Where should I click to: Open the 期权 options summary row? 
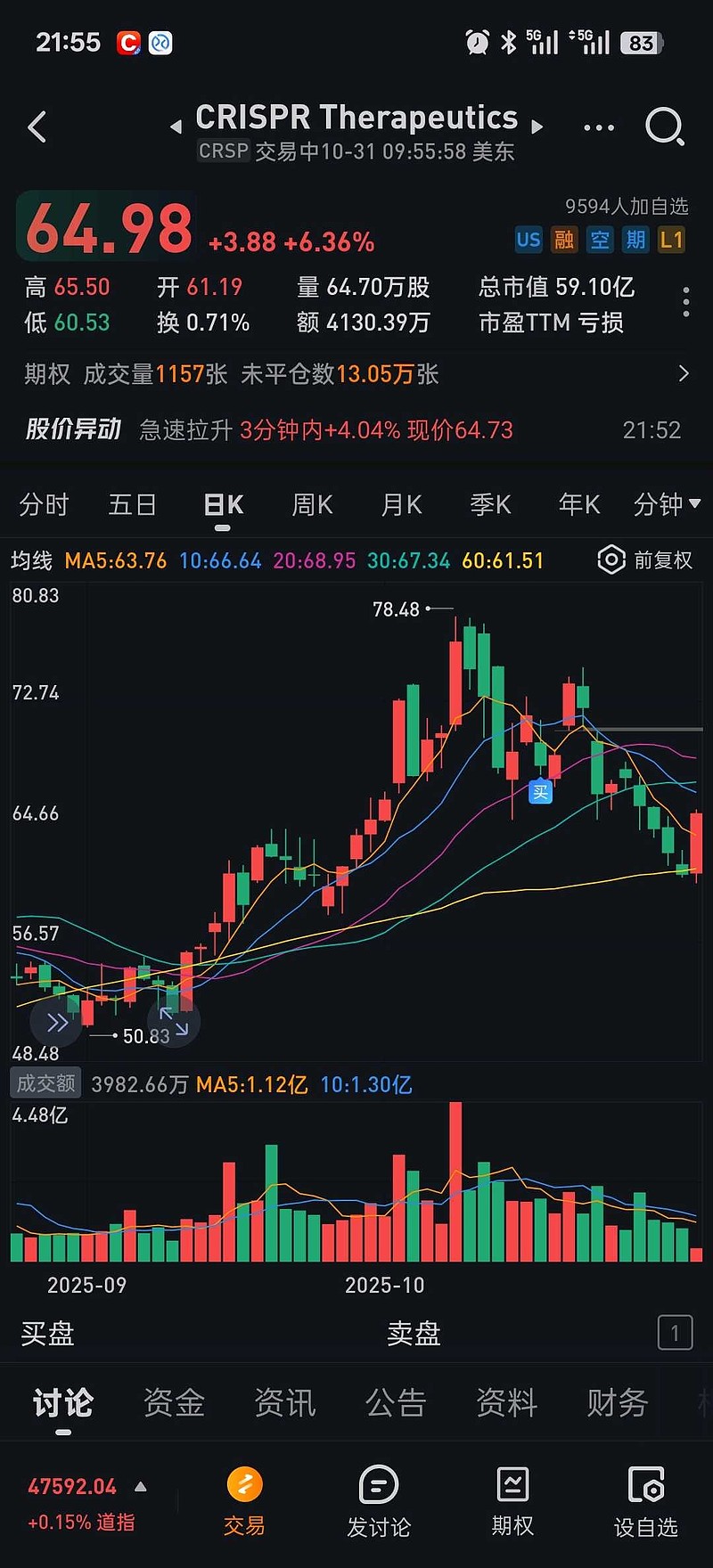tap(356, 374)
